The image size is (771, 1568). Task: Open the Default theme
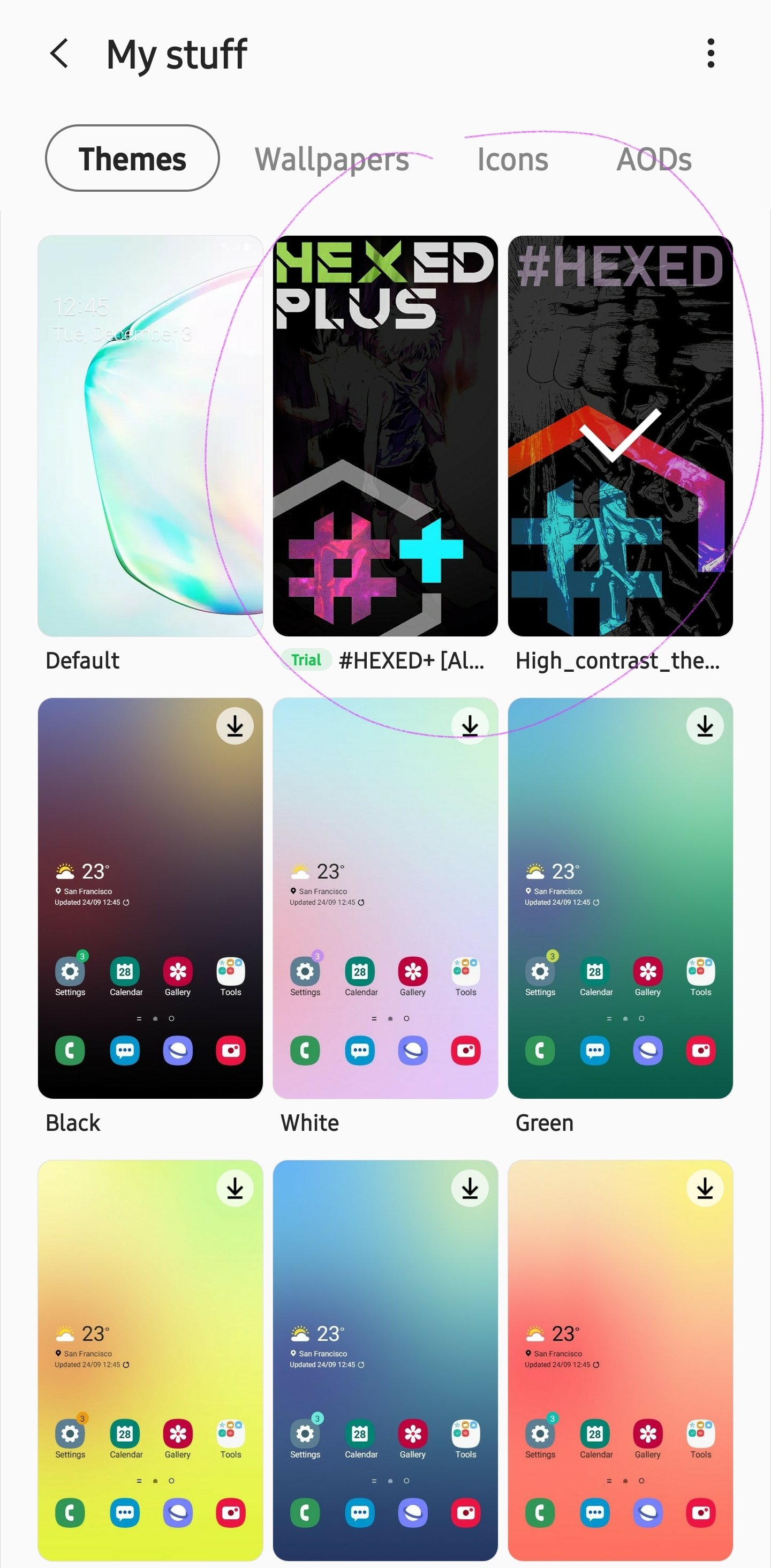pos(150,436)
